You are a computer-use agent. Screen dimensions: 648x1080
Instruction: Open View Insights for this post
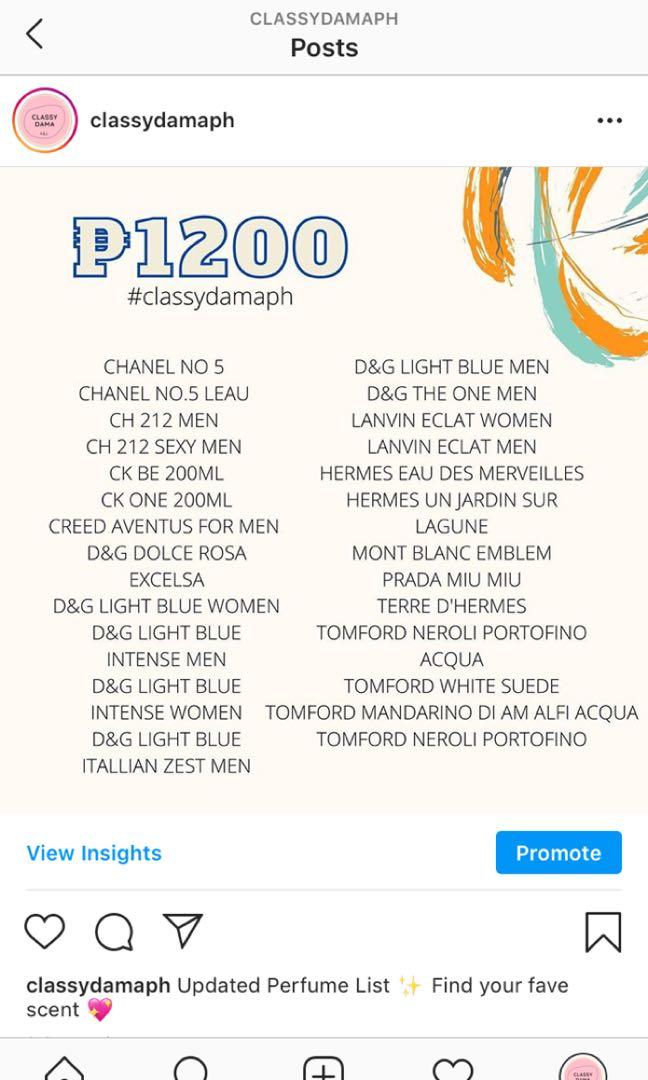(94, 853)
